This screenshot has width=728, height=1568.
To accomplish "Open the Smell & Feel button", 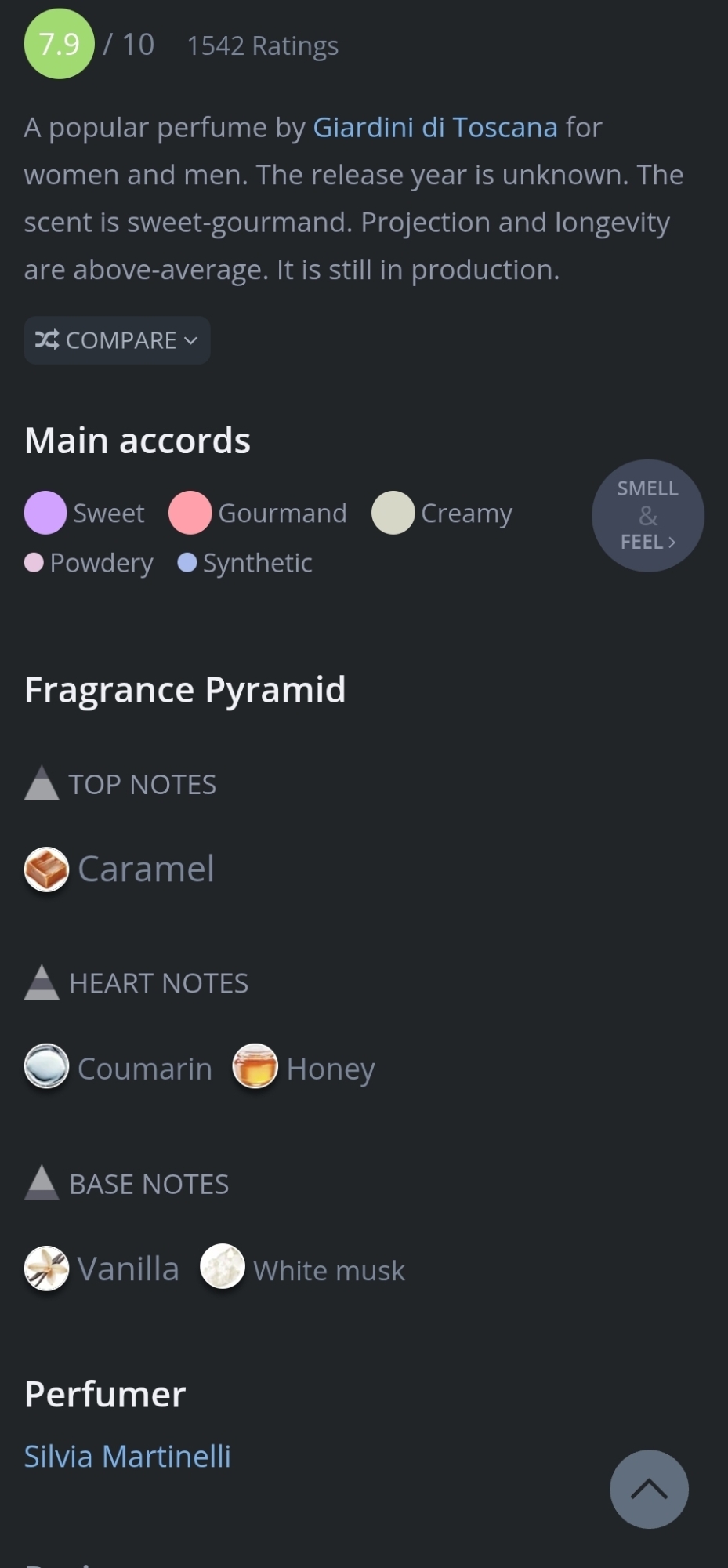I will pos(647,515).
